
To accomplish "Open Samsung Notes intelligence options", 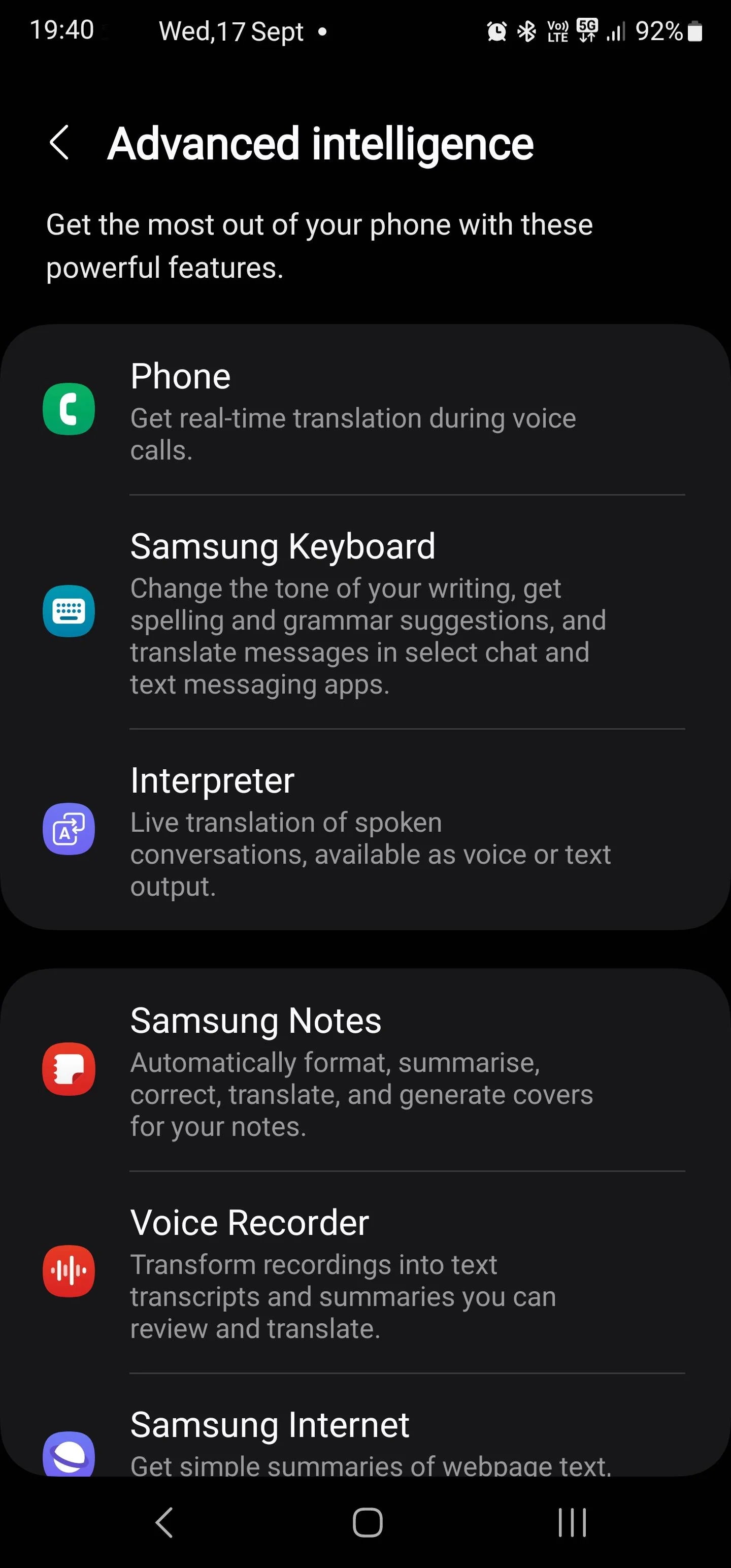I will (365, 1069).
